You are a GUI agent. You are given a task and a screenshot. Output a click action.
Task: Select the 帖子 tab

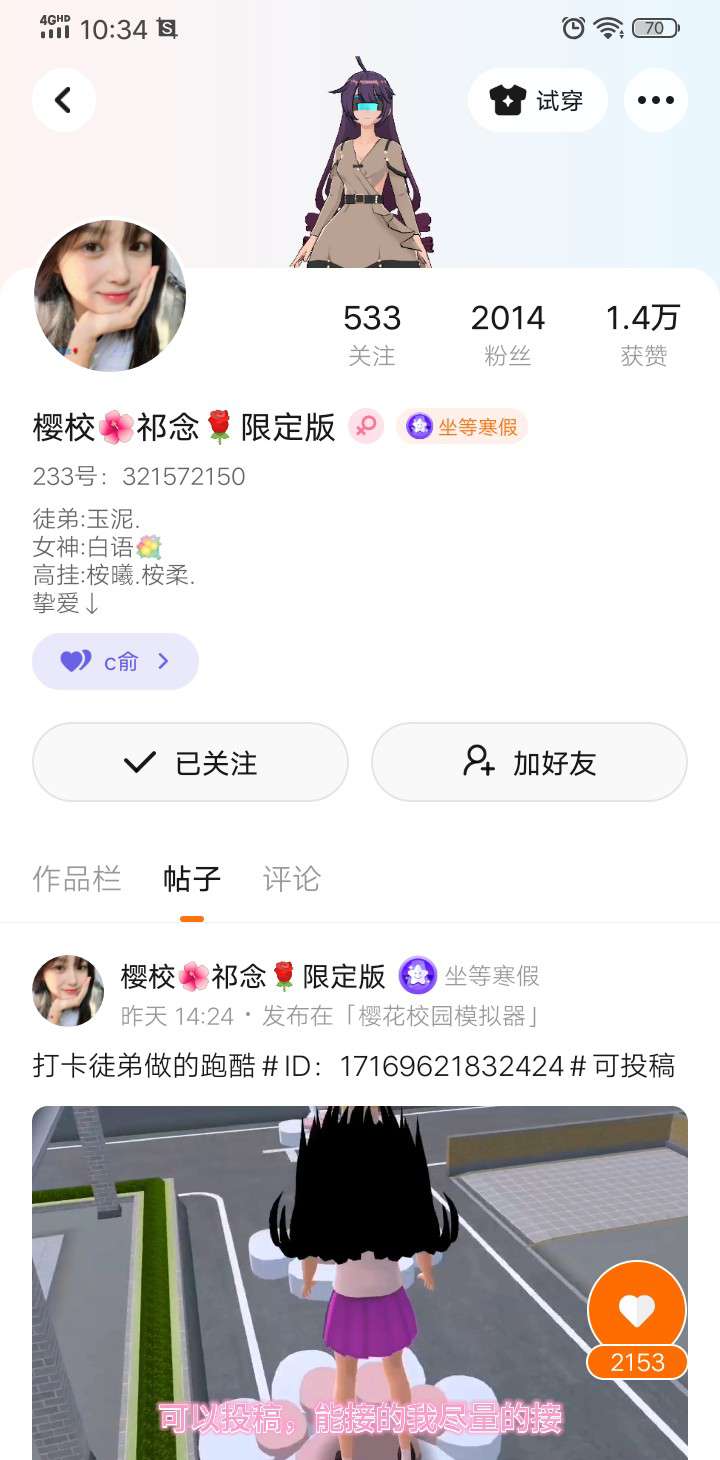pyautogui.click(x=192, y=879)
